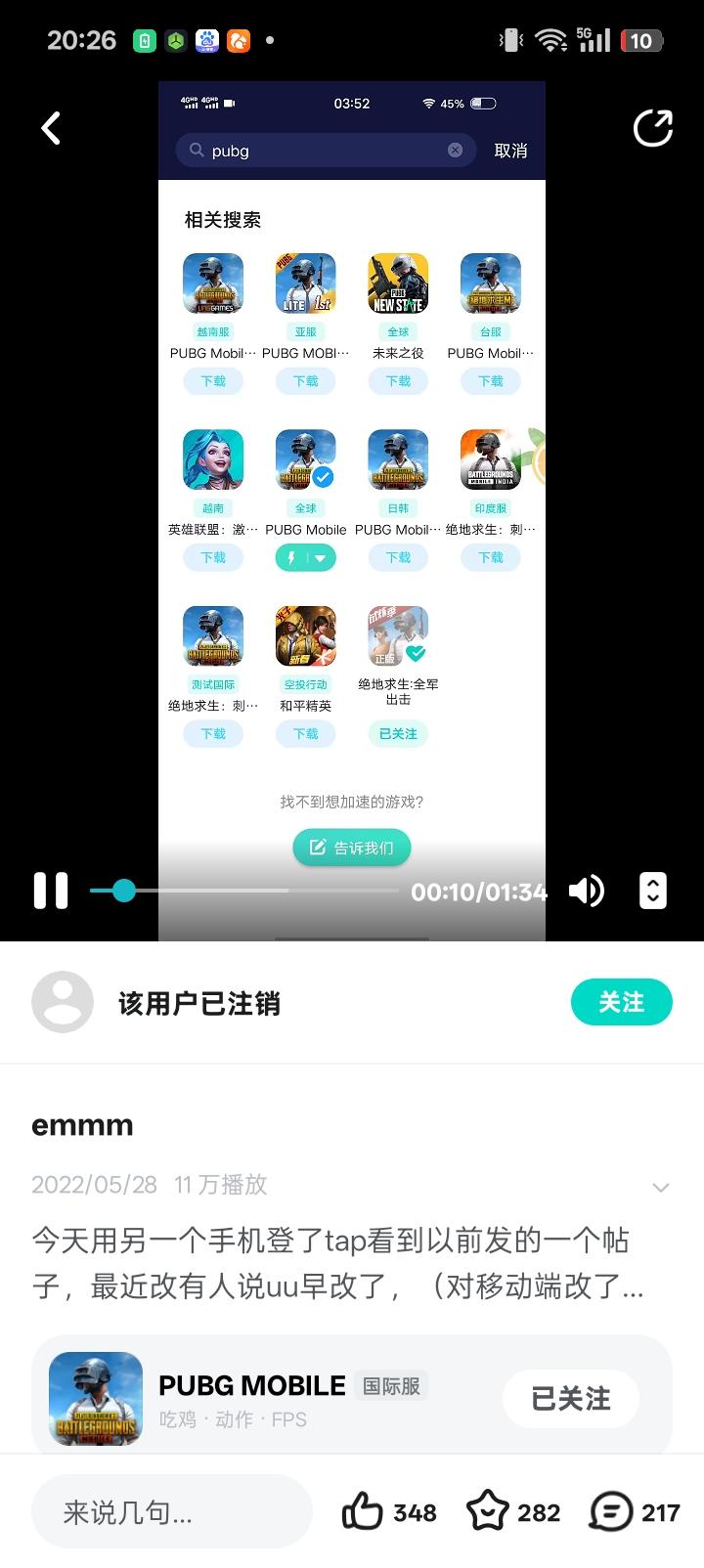This screenshot has height=1568, width=704.
Task: Tap the 和平精英 game icon
Action: click(305, 634)
